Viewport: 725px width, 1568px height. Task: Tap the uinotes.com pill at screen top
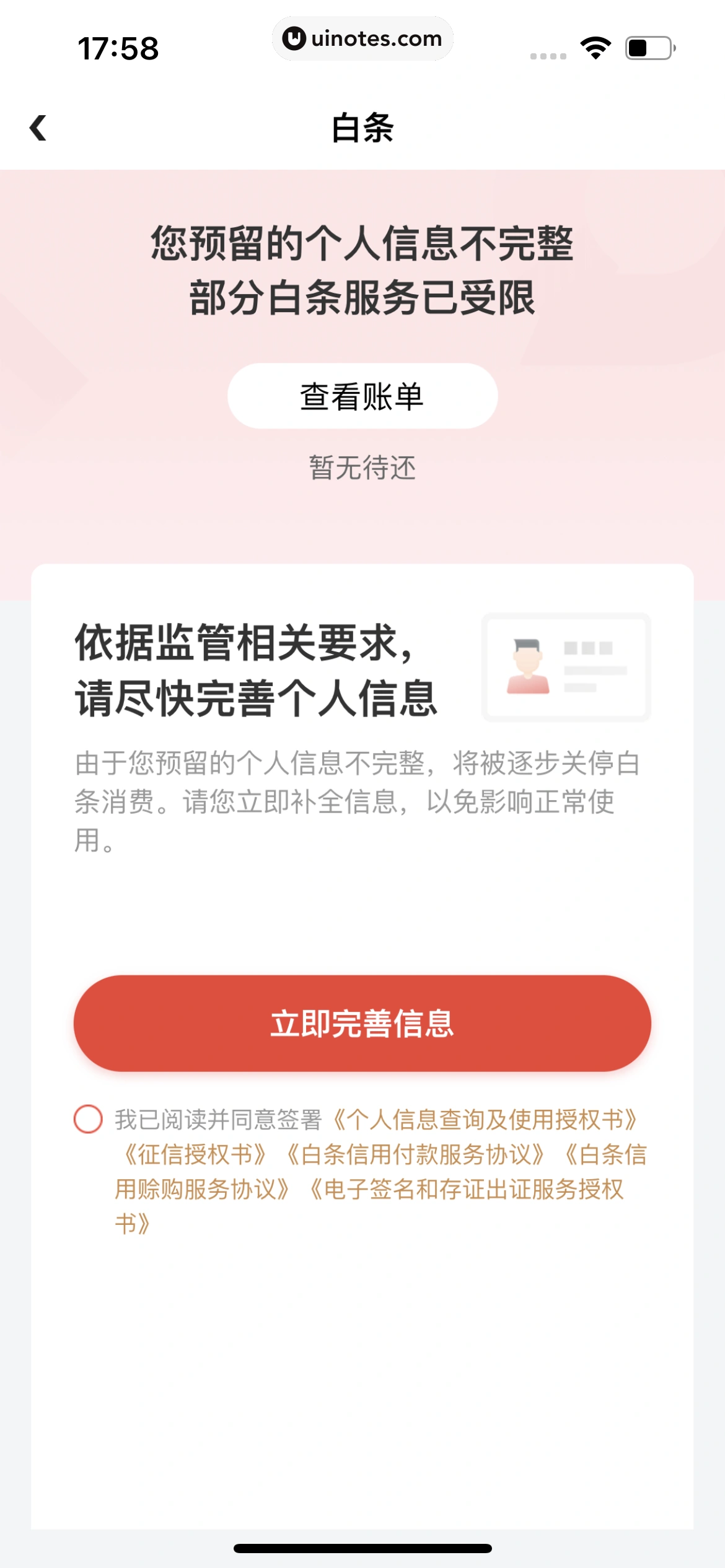tap(362, 38)
